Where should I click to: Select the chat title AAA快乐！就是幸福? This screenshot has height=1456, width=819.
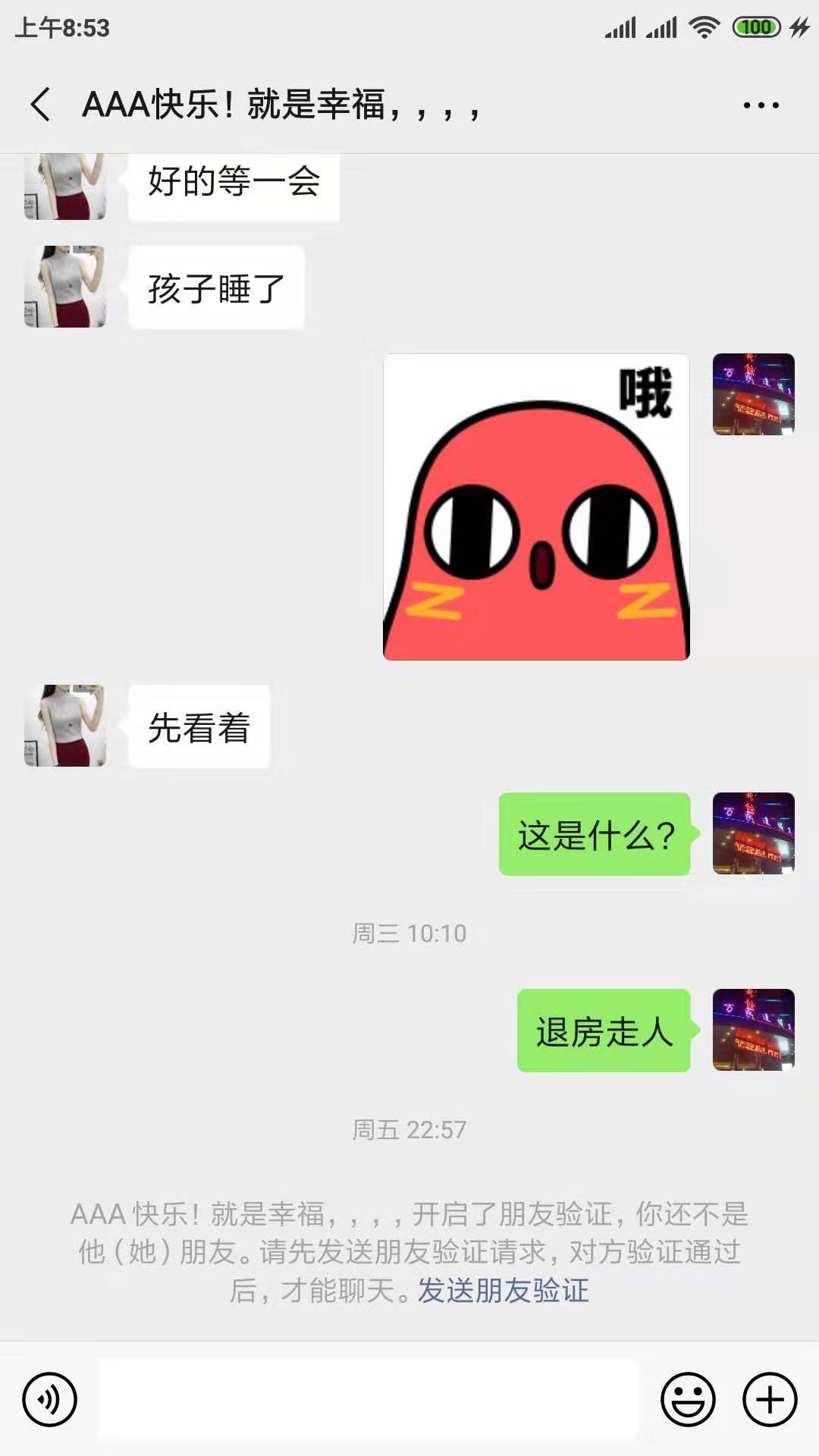[x=281, y=105]
